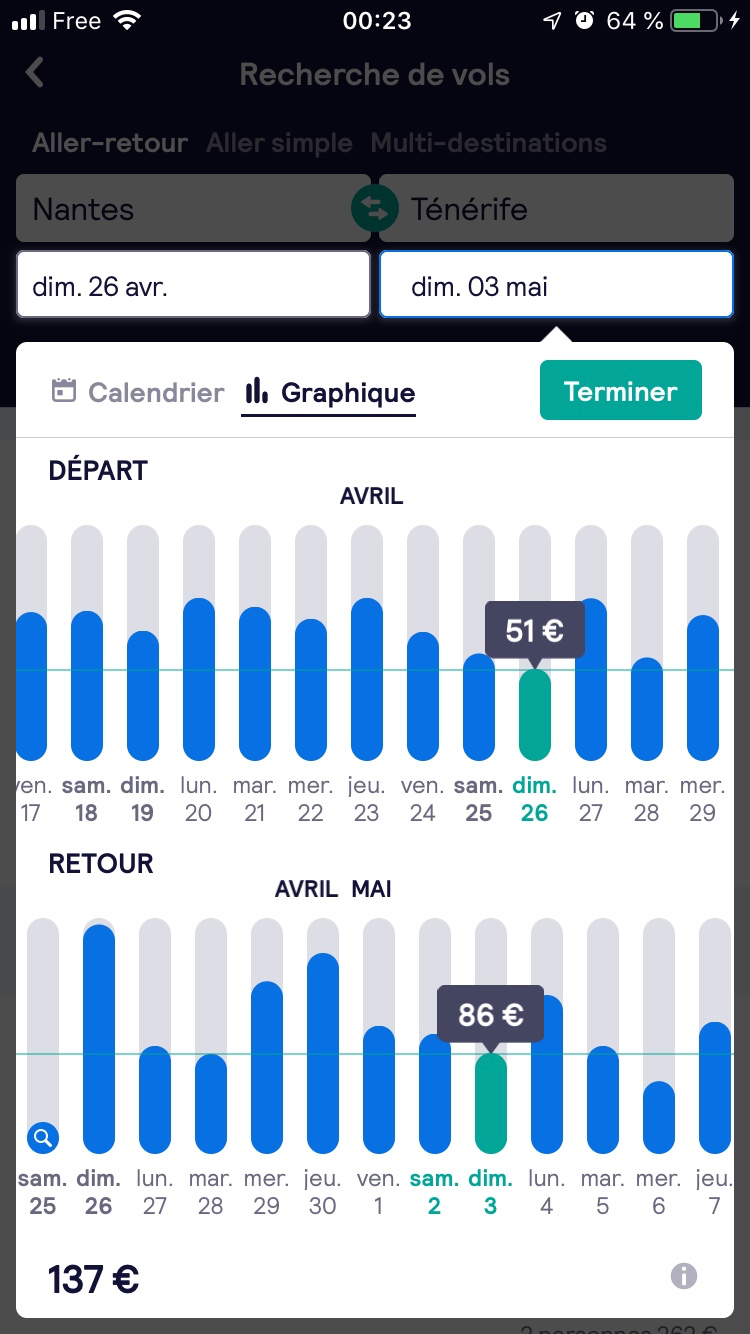Viewport: 750px width, 1334px height.
Task: Open departure date field dim. 26 avr.
Action: (193, 286)
